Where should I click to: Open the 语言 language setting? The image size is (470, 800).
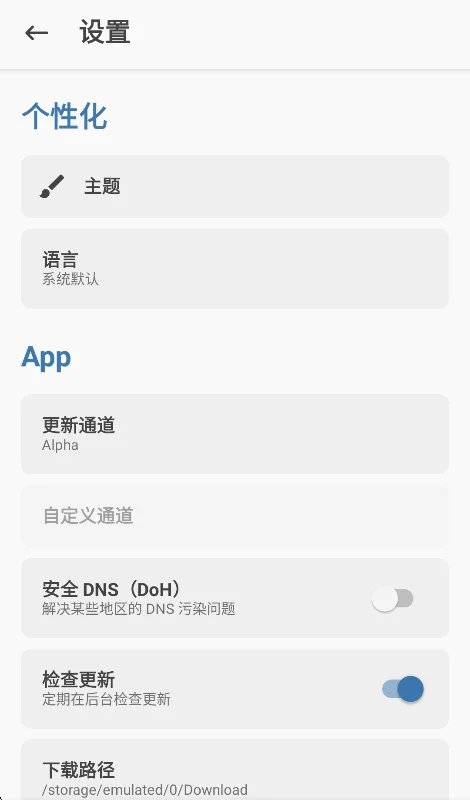pyautogui.click(x=235, y=268)
